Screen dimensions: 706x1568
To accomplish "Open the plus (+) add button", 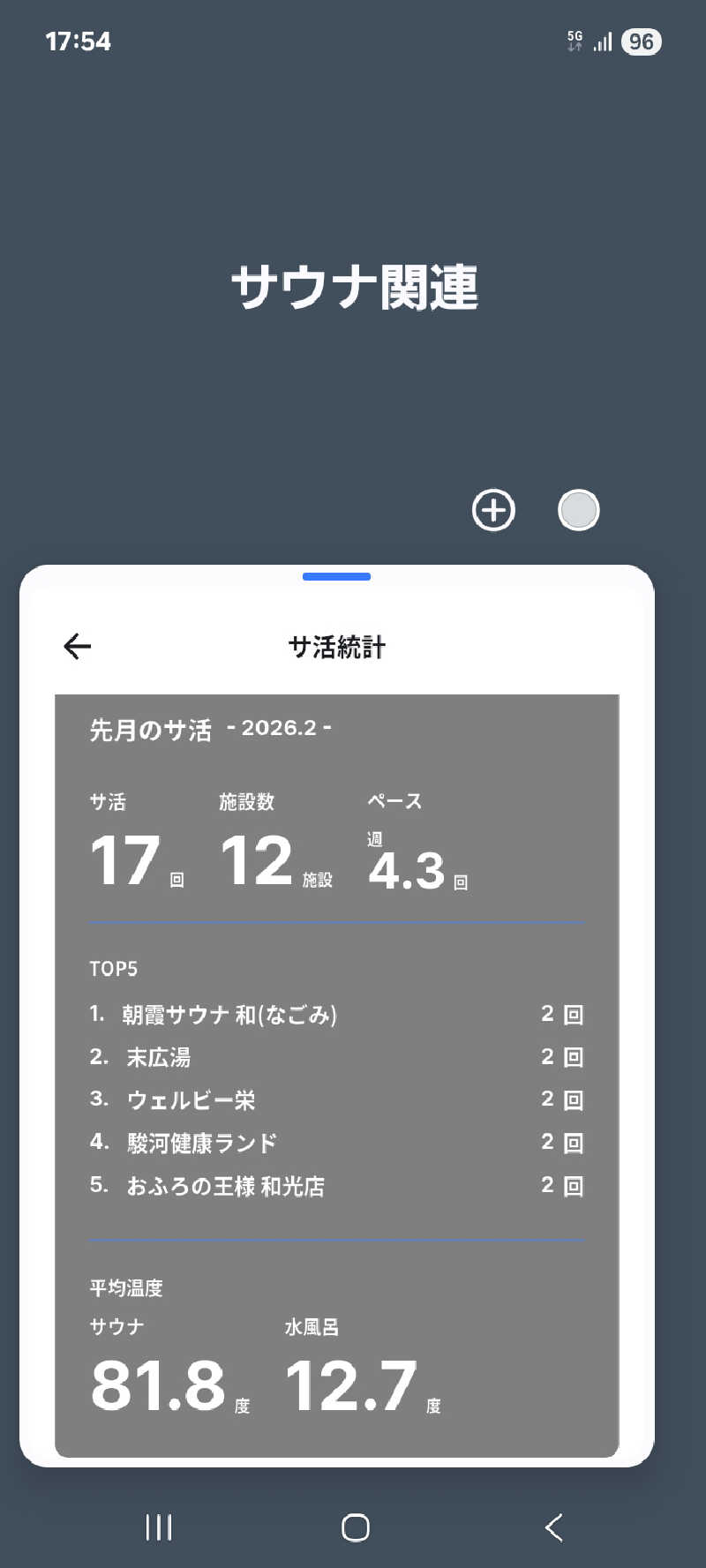I will click(493, 510).
